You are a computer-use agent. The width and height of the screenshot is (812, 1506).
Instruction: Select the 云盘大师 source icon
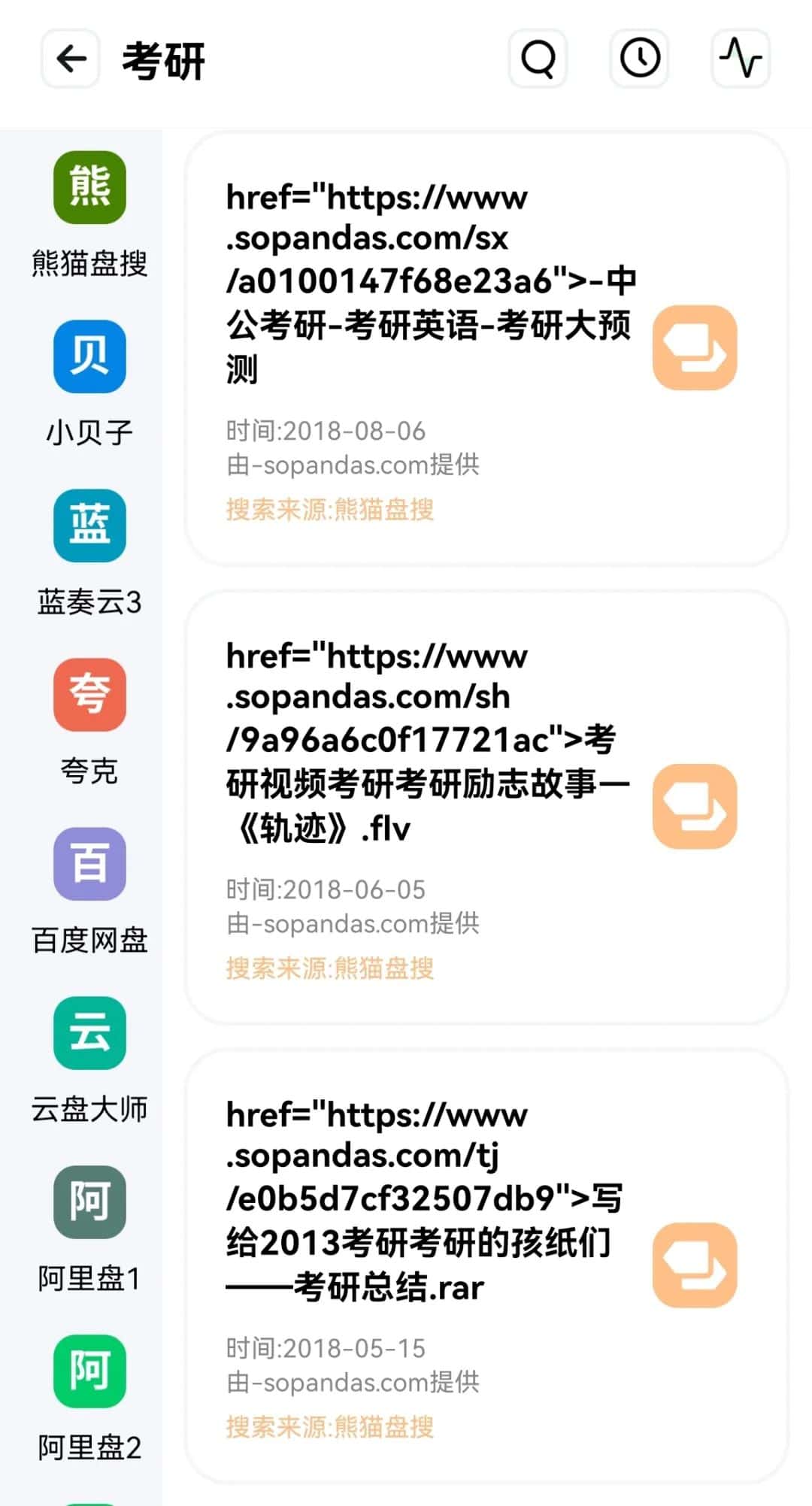coord(89,1033)
